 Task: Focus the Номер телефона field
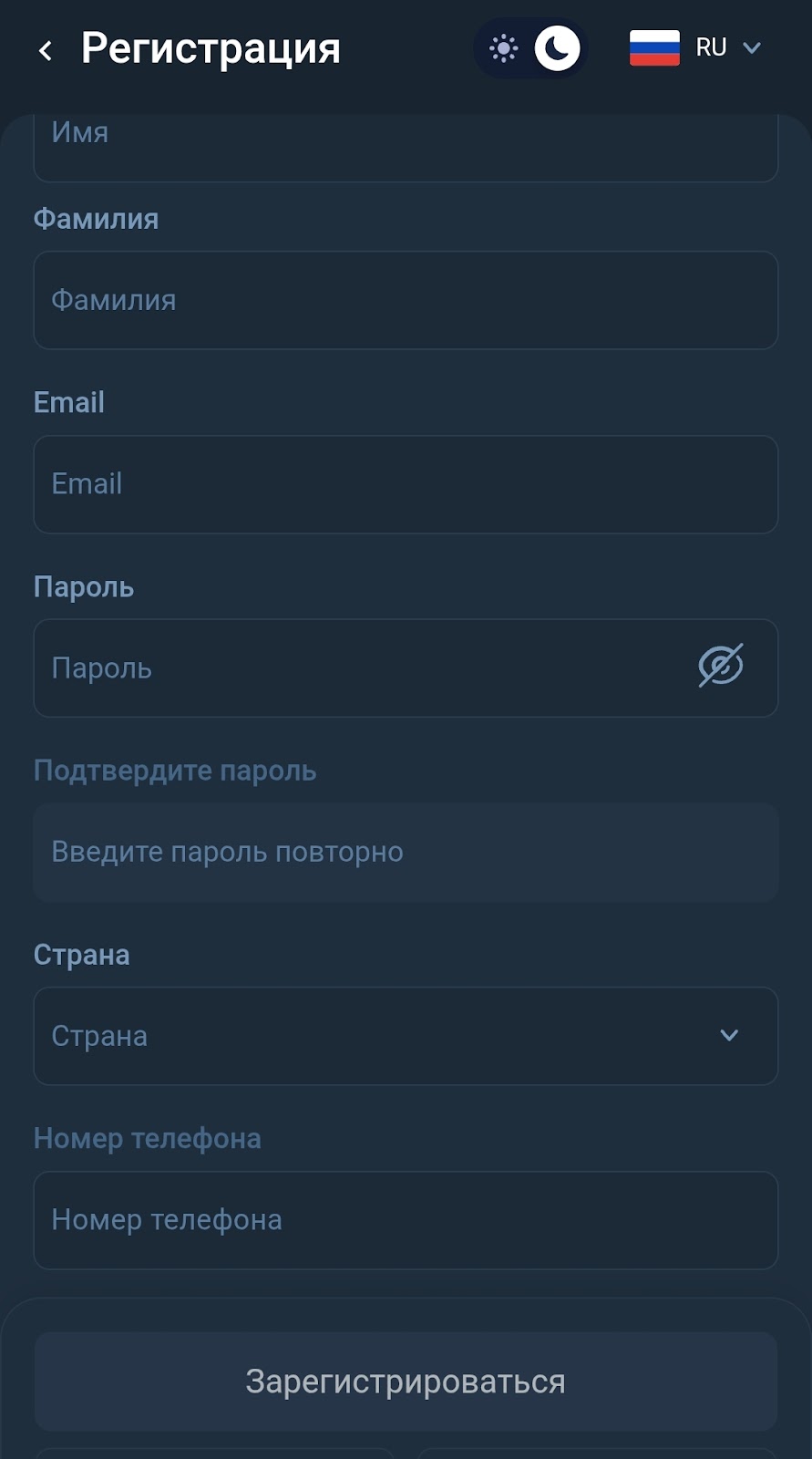[x=406, y=1220]
